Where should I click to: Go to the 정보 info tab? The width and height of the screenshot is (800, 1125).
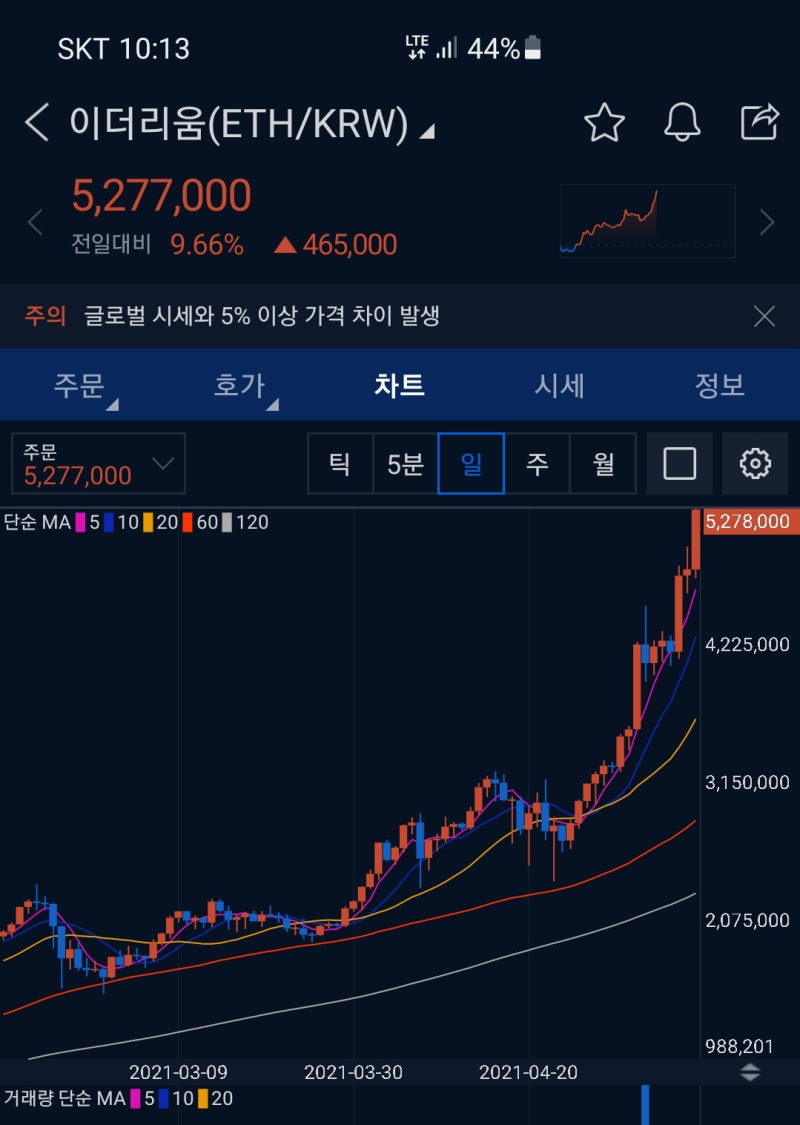pos(720,385)
